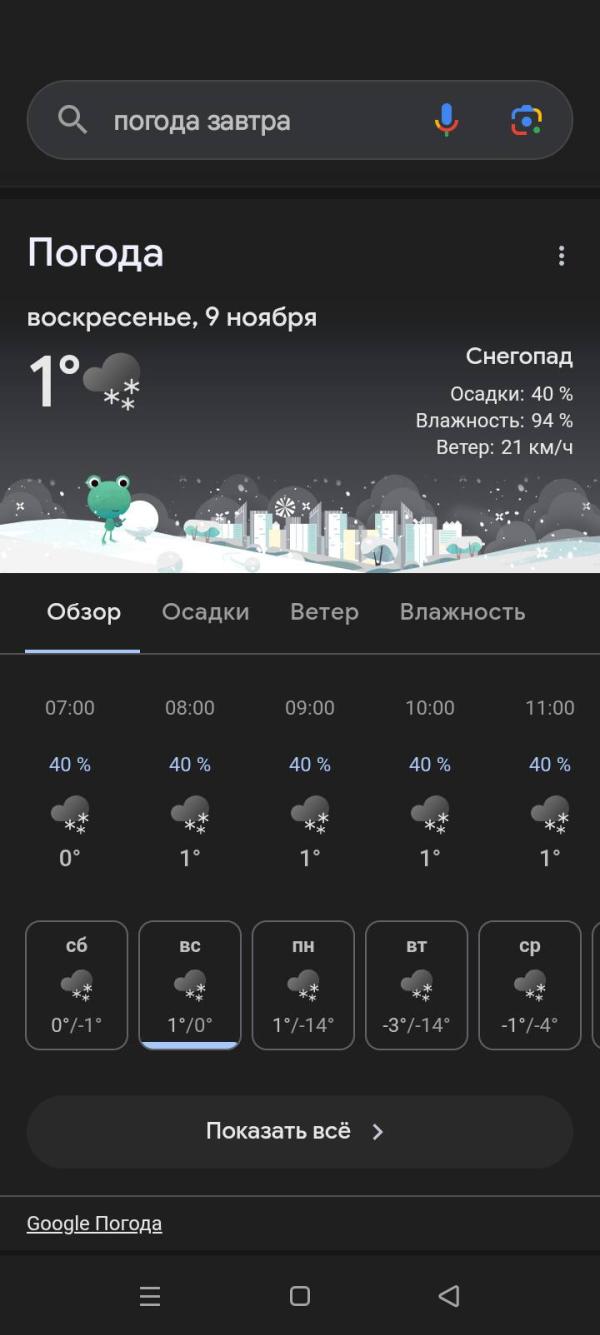Switch to the Осадки tab

[205, 612]
